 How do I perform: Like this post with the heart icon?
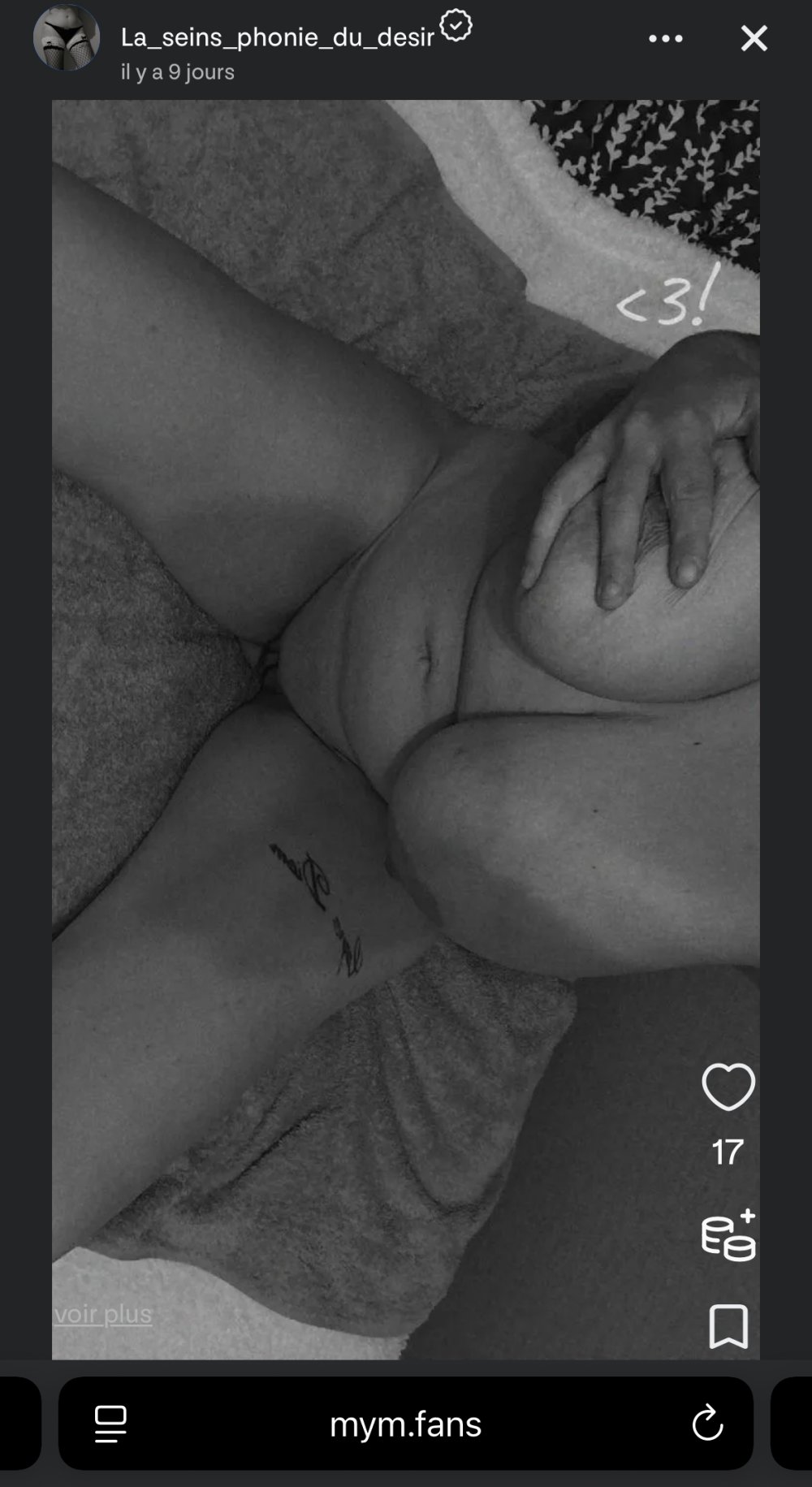tap(728, 1087)
